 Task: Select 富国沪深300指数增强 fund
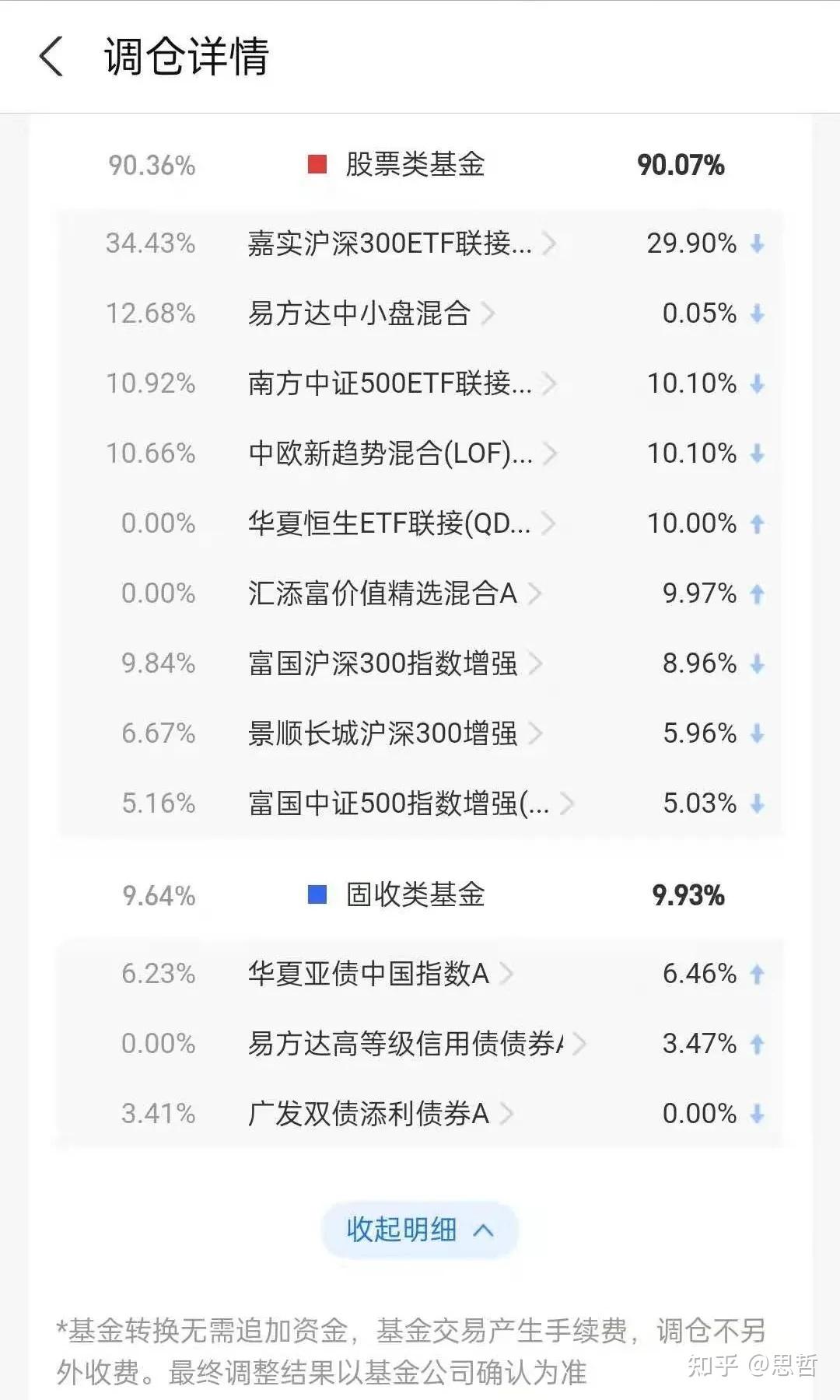[x=393, y=663]
